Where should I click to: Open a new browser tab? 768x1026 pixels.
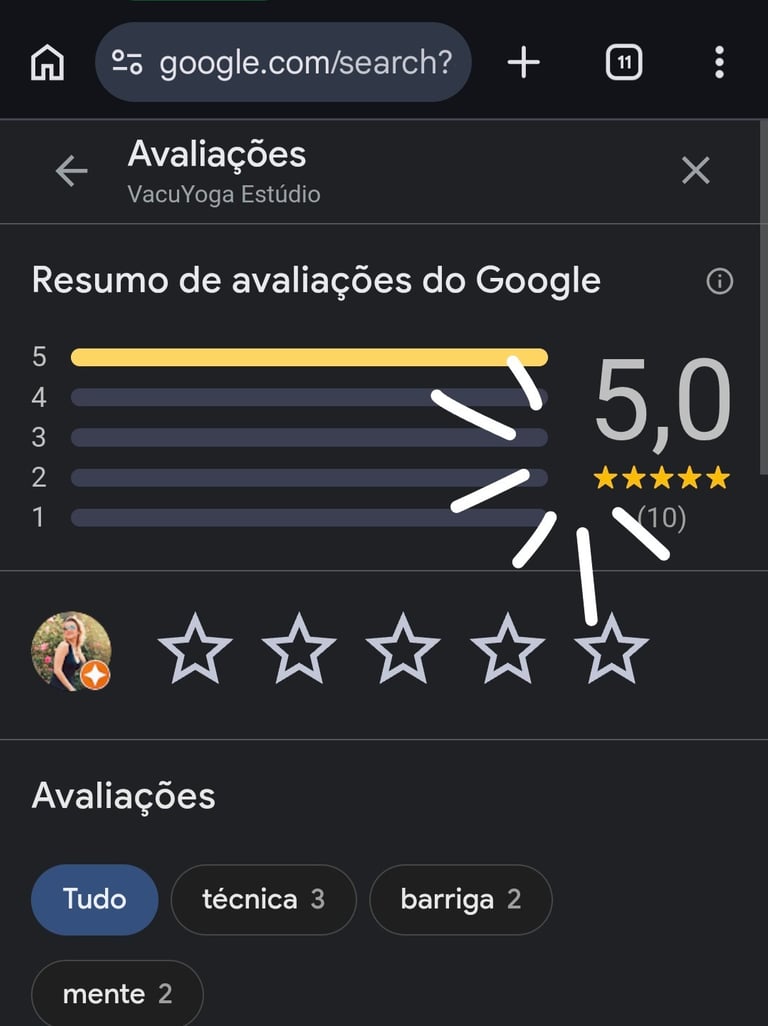point(523,64)
